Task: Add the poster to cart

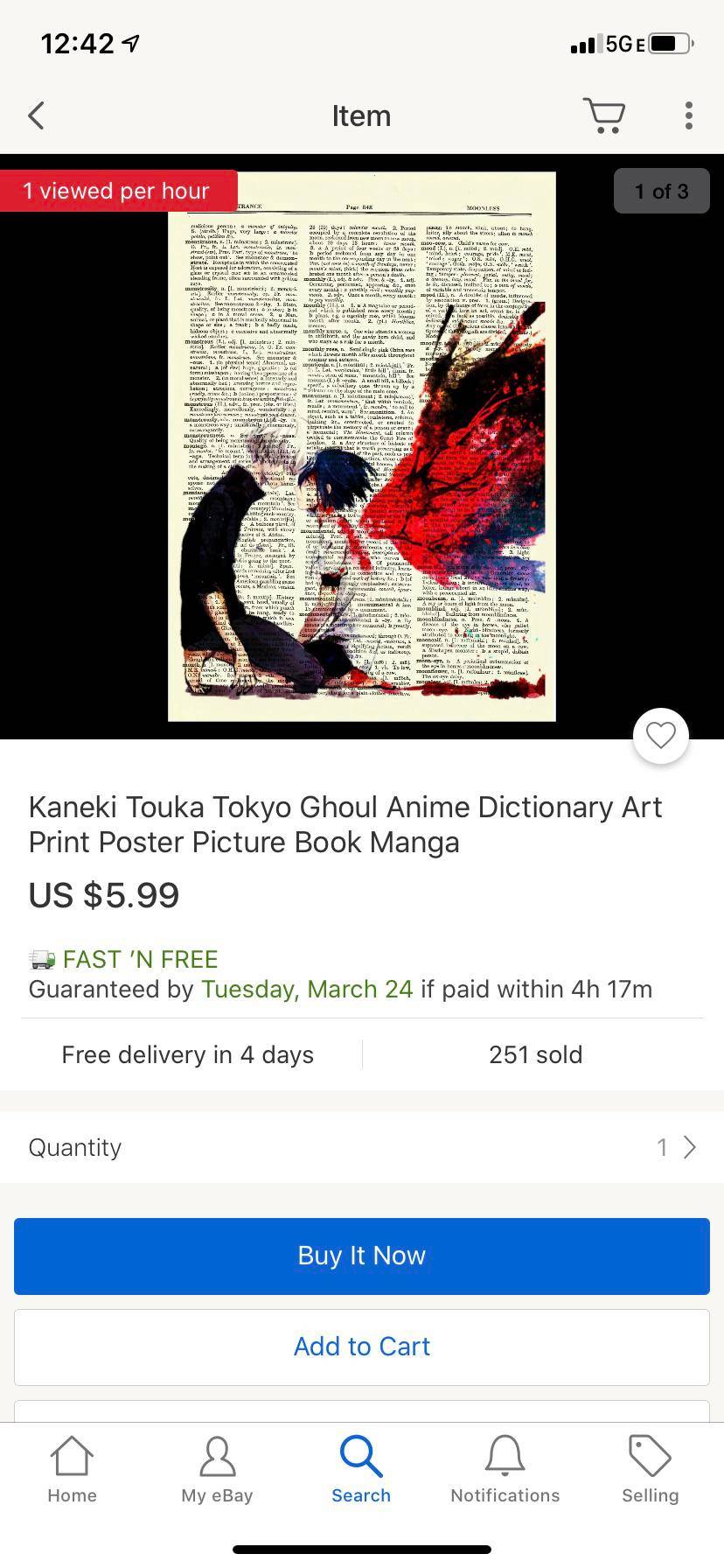Action: tap(362, 1347)
